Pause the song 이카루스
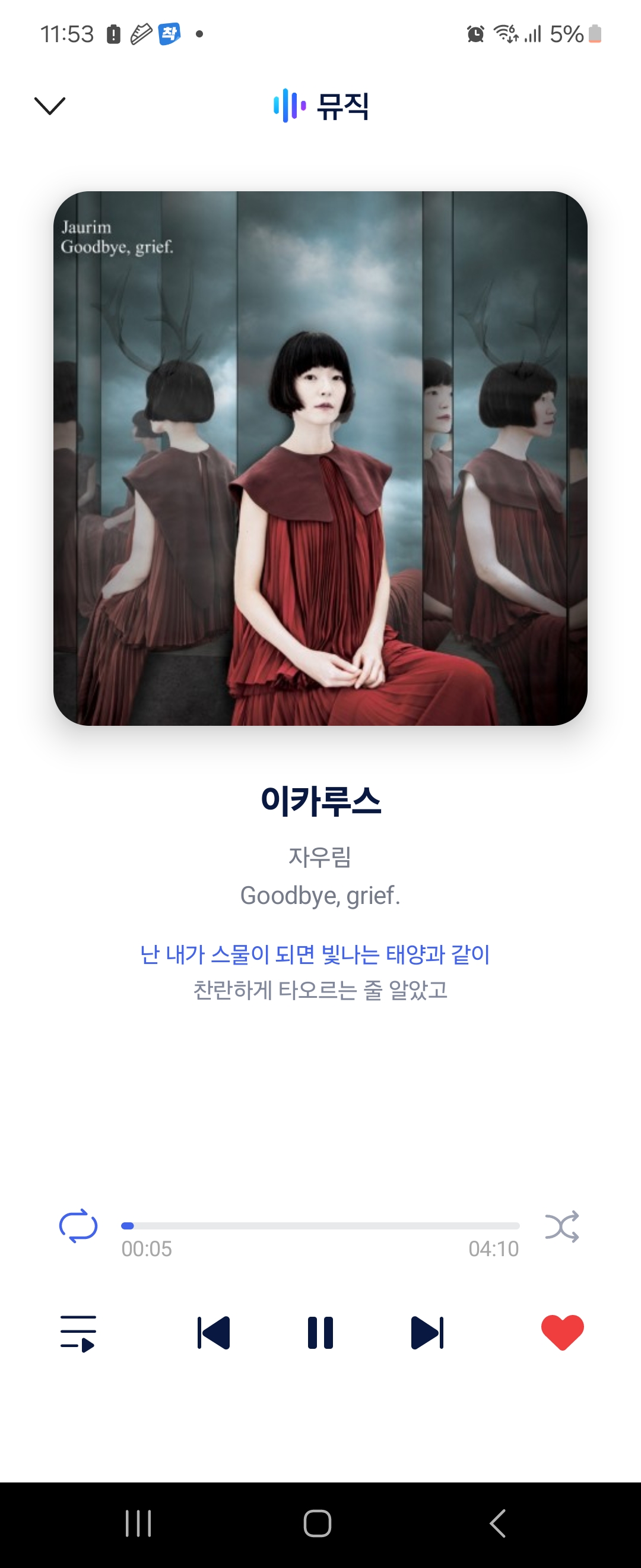641x1568 pixels. click(x=320, y=1332)
